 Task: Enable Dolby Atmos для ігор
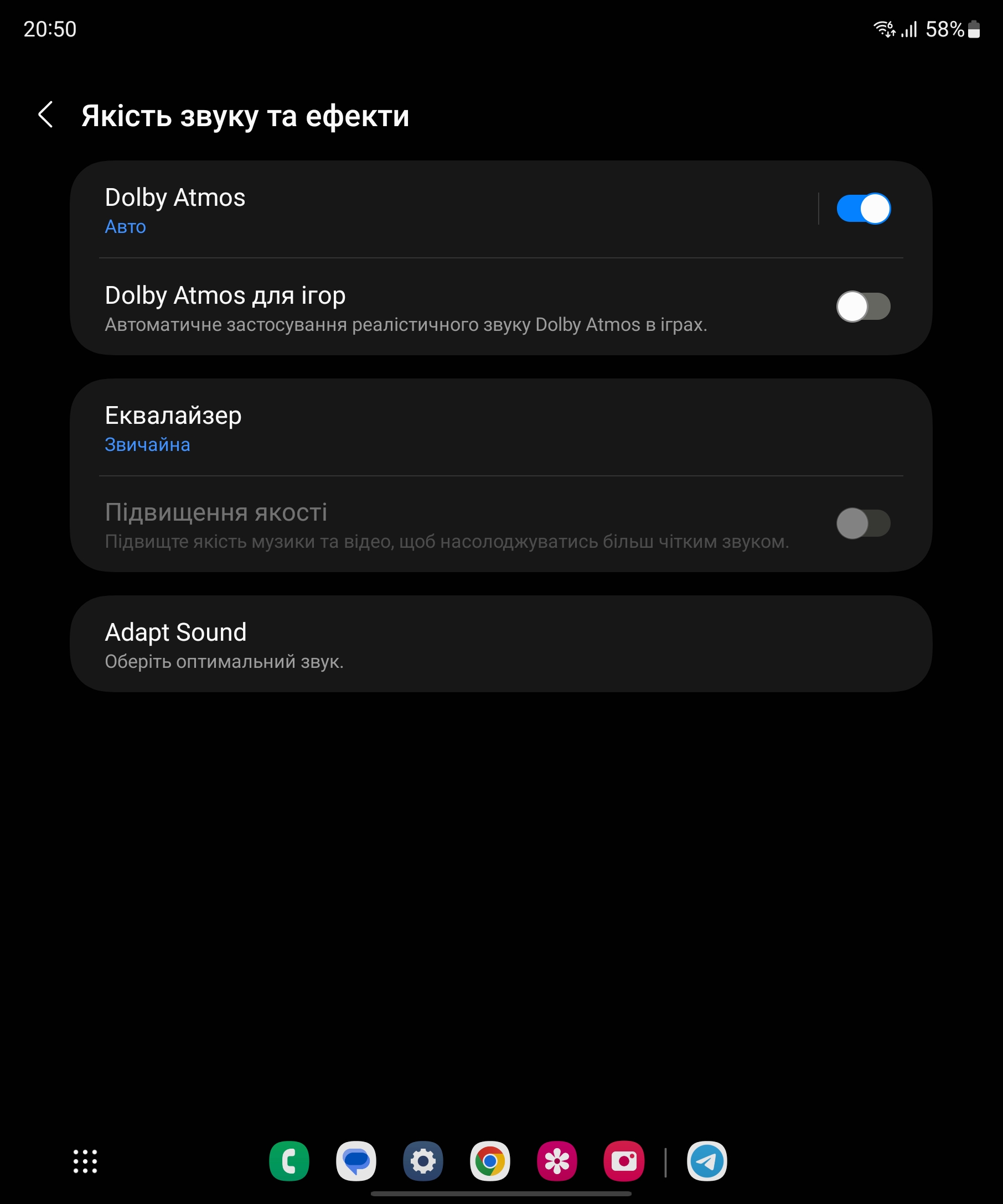click(863, 307)
